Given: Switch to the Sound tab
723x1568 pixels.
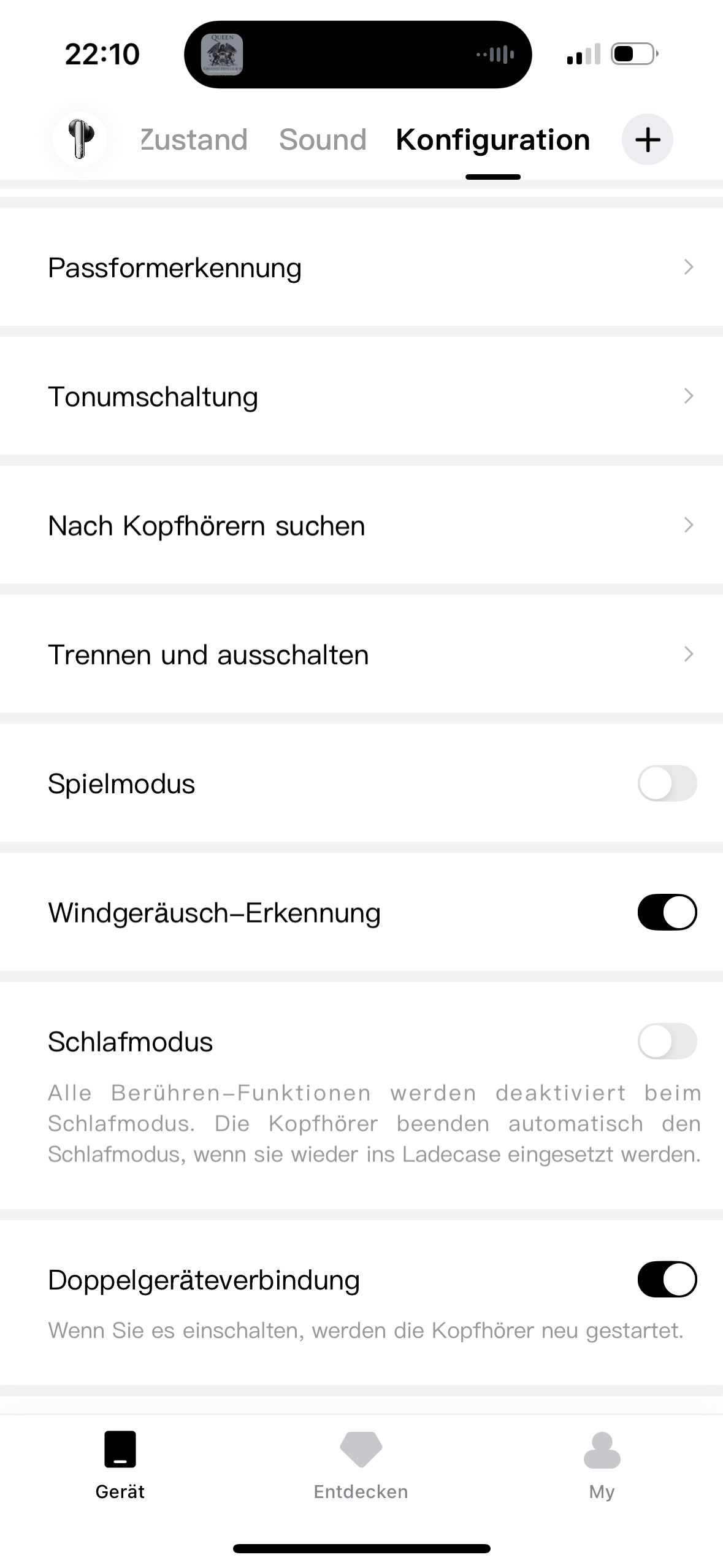Looking at the screenshot, I should (x=323, y=140).
